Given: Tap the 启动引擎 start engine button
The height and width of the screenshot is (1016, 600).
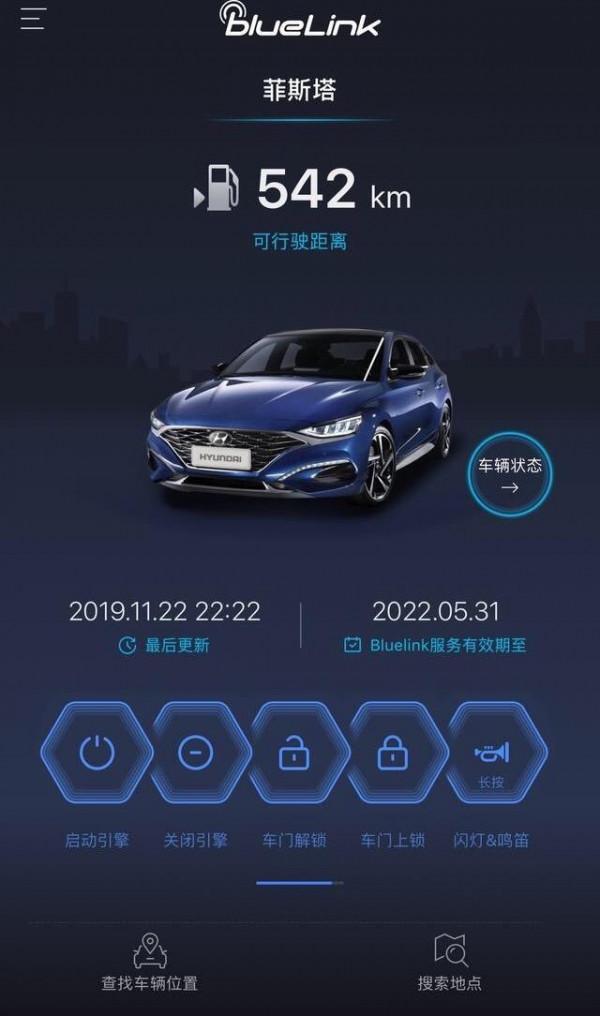Looking at the screenshot, I should 97,753.
